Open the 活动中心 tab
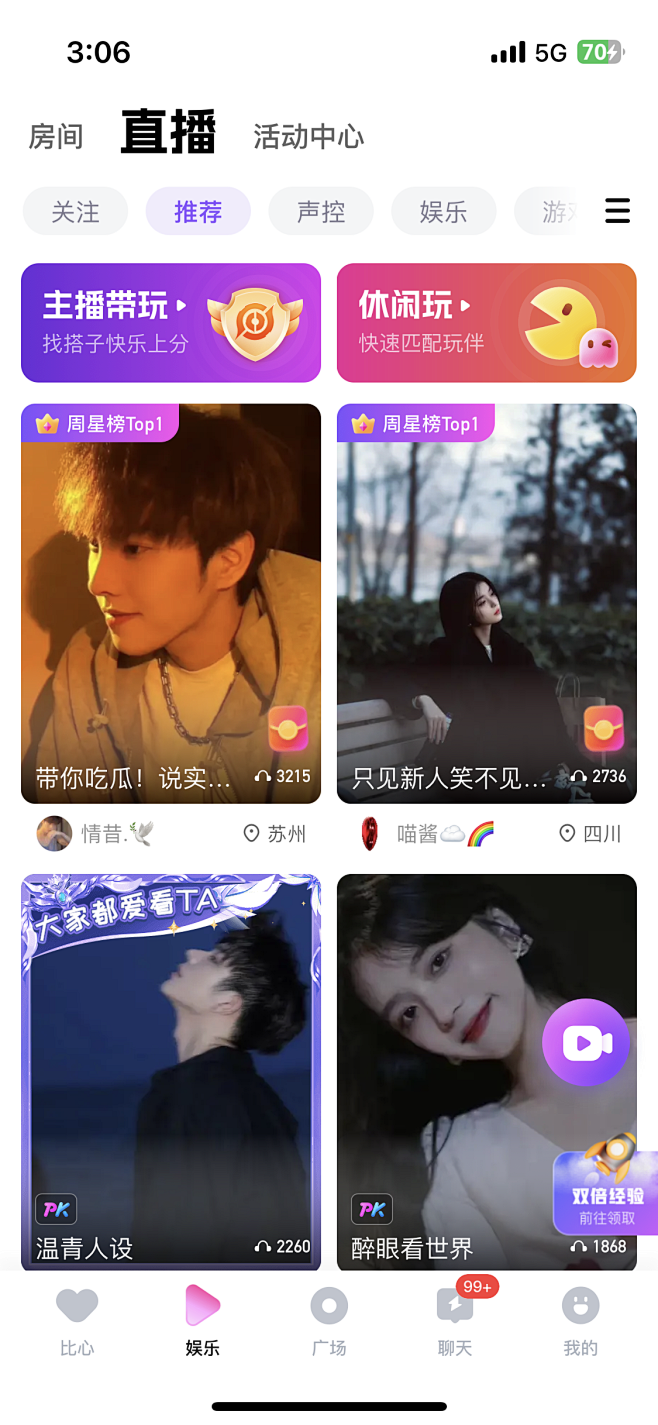 tap(308, 136)
